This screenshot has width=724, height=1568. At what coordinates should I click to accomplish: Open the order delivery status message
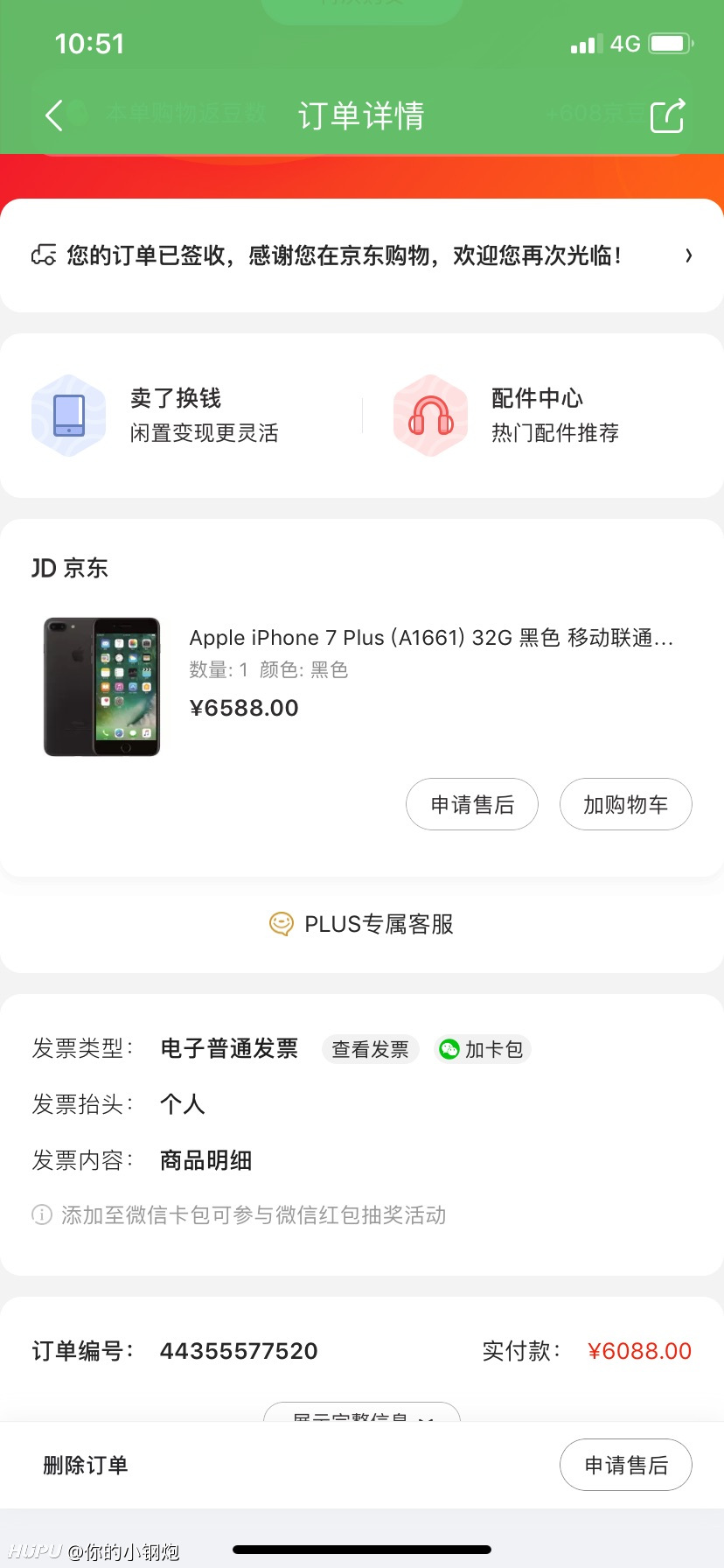pyautogui.click(x=362, y=255)
